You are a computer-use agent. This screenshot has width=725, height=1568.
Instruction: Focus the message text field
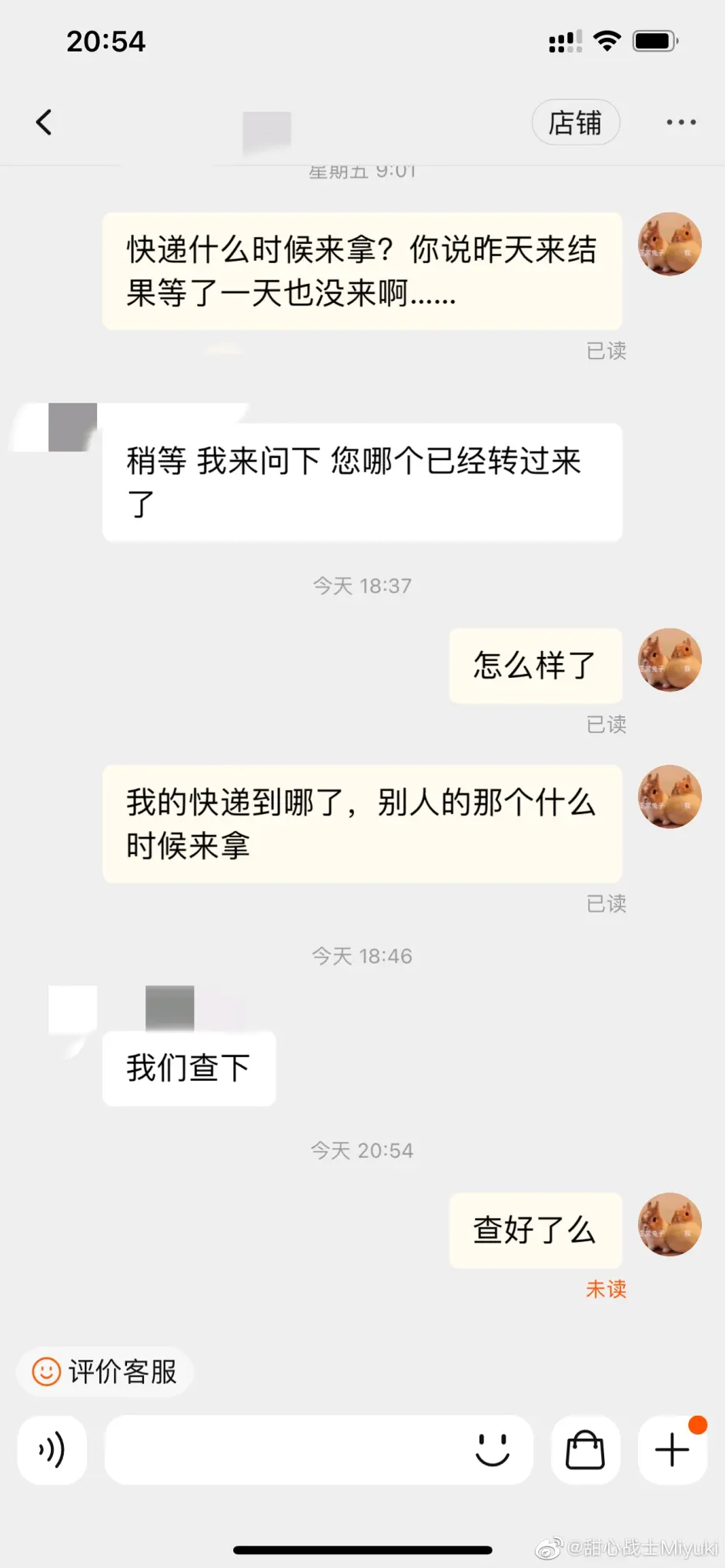(x=285, y=1450)
